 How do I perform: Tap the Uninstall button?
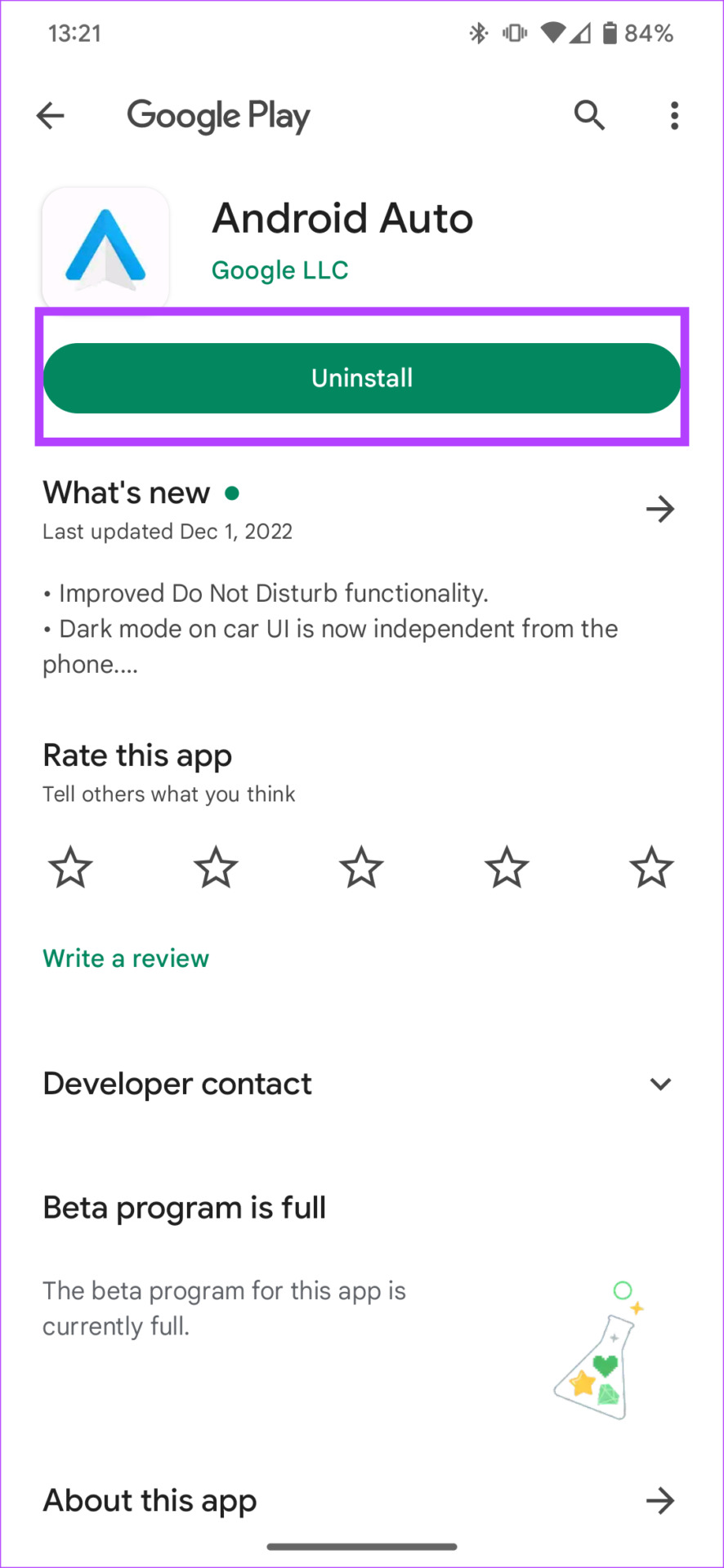362,378
